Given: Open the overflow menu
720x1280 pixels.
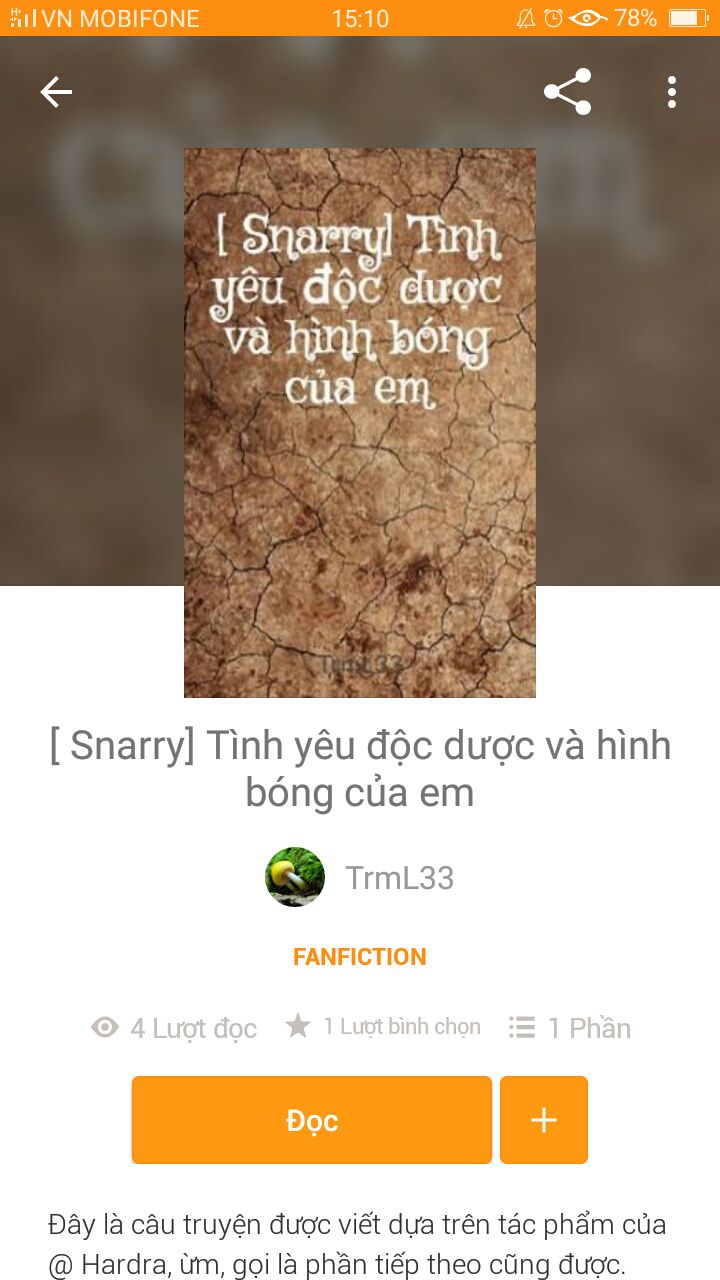Looking at the screenshot, I should click(x=672, y=92).
